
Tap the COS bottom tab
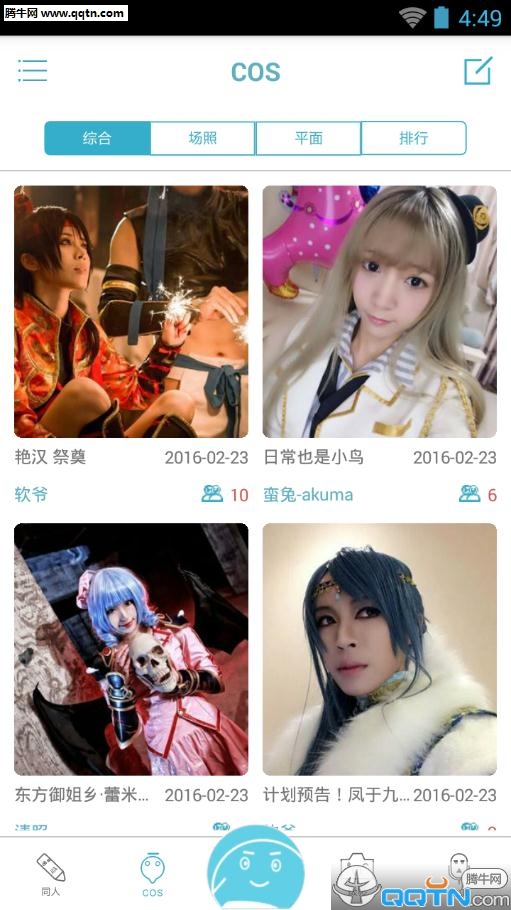click(152, 875)
